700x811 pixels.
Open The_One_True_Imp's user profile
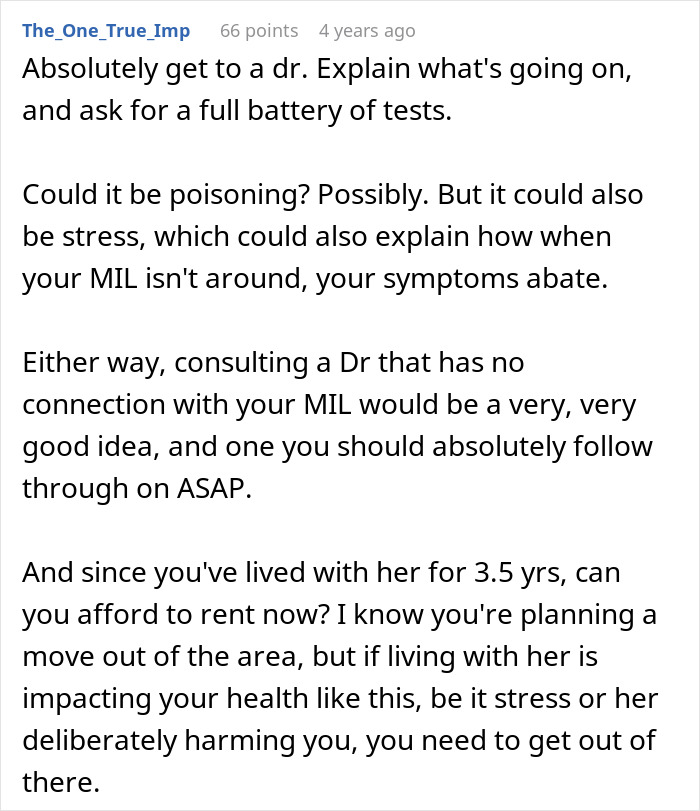click(x=106, y=30)
